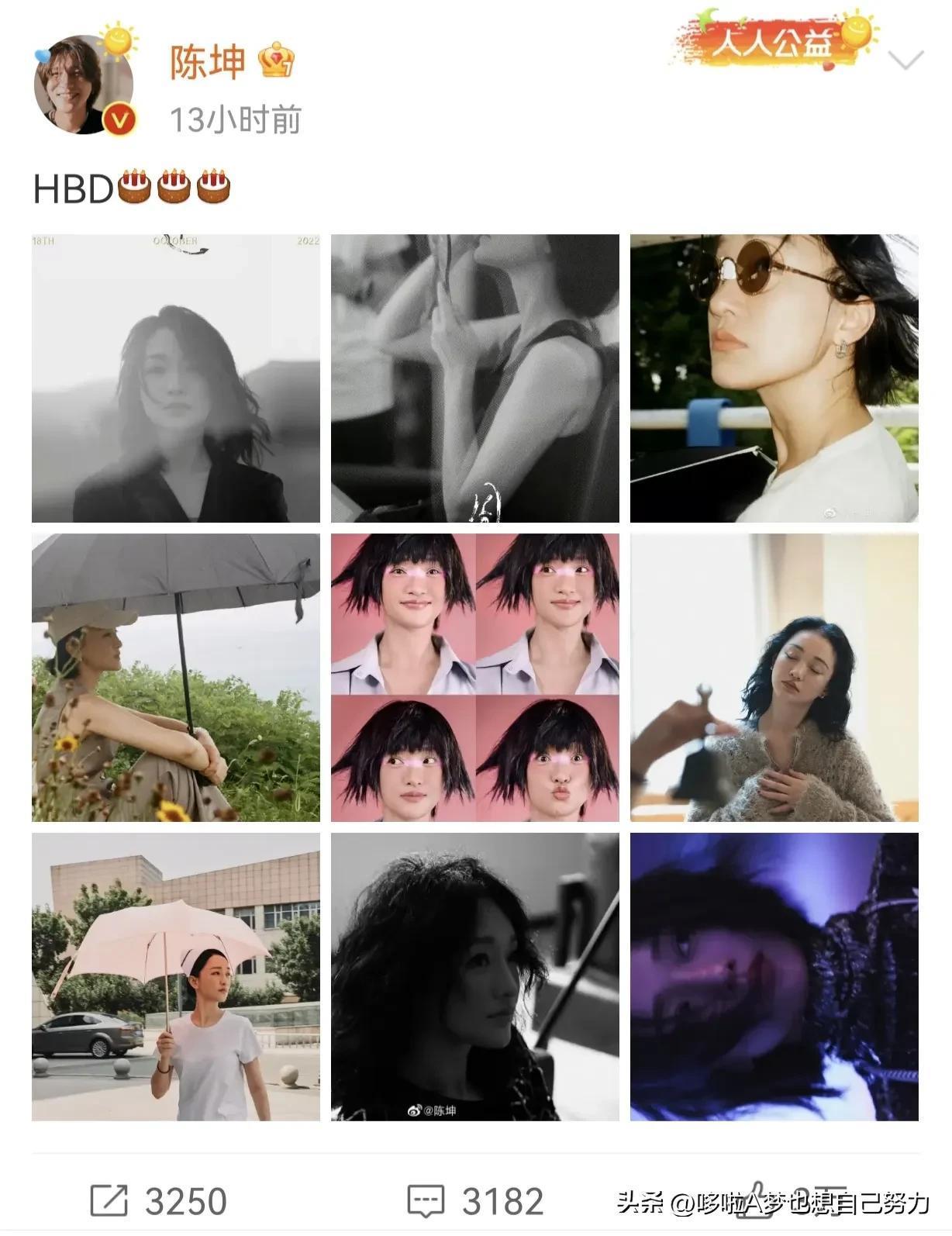
Task: Repost this post with 3250 shares
Action: [159, 1201]
